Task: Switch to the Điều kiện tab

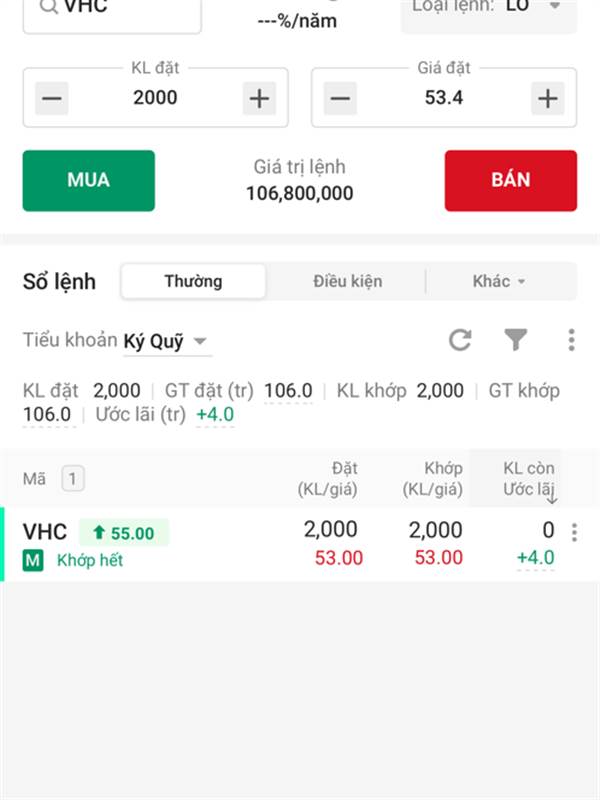Action: click(x=347, y=281)
